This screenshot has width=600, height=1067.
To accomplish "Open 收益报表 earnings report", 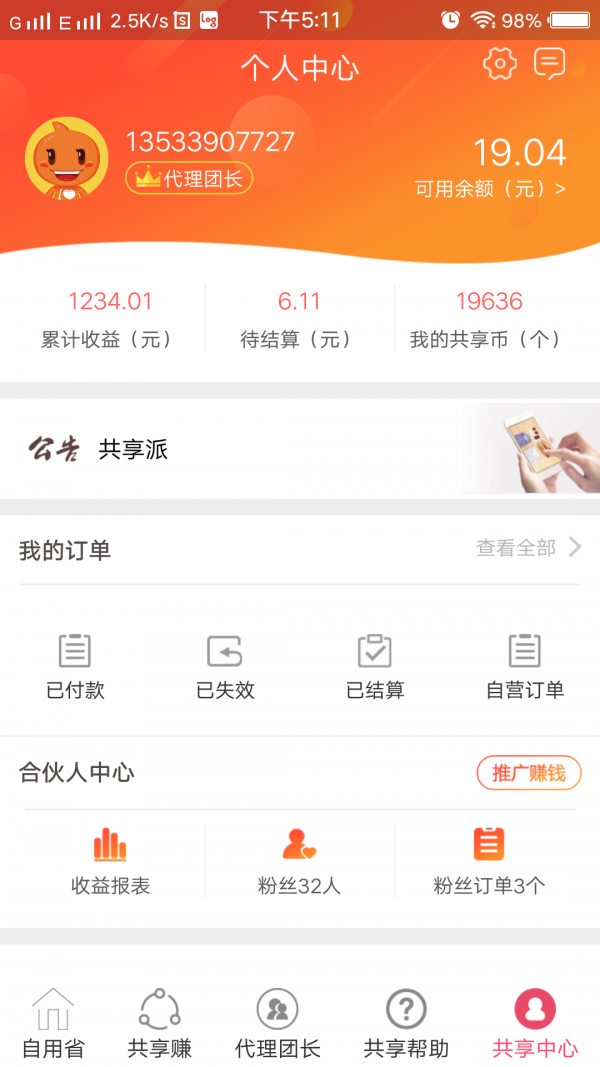I will [x=110, y=862].
